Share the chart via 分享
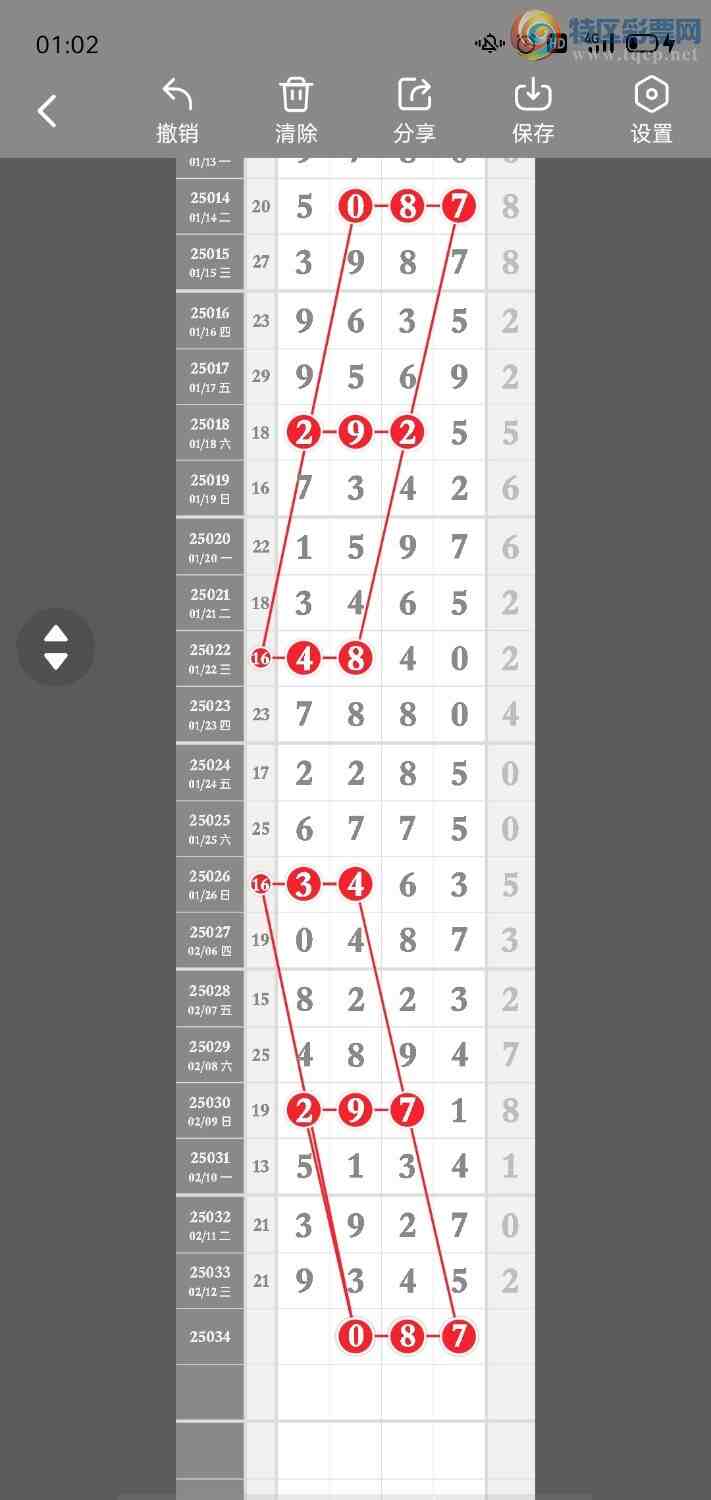 (x=414, y=111)
